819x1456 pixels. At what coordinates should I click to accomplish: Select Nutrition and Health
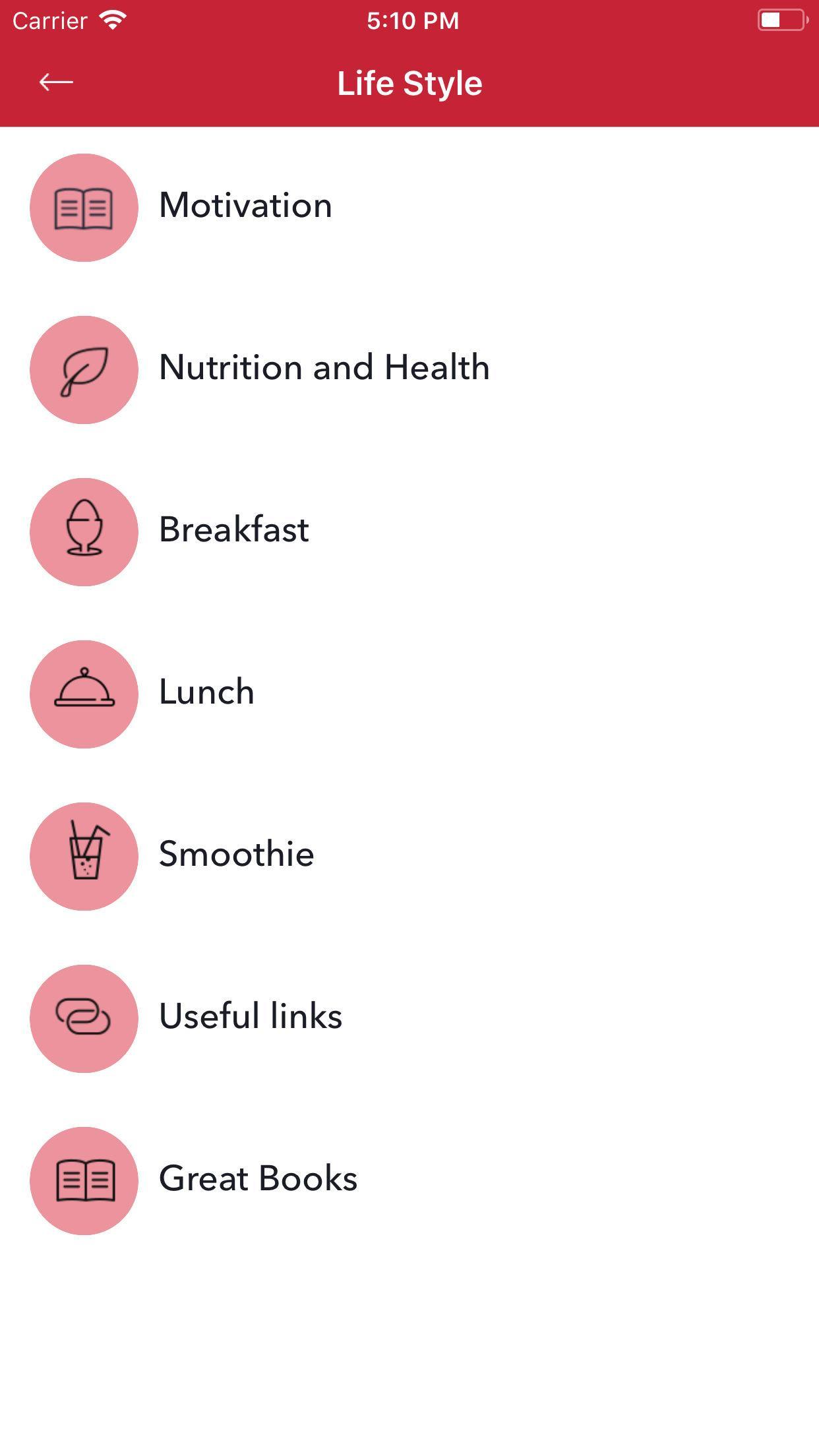[324, 369]
